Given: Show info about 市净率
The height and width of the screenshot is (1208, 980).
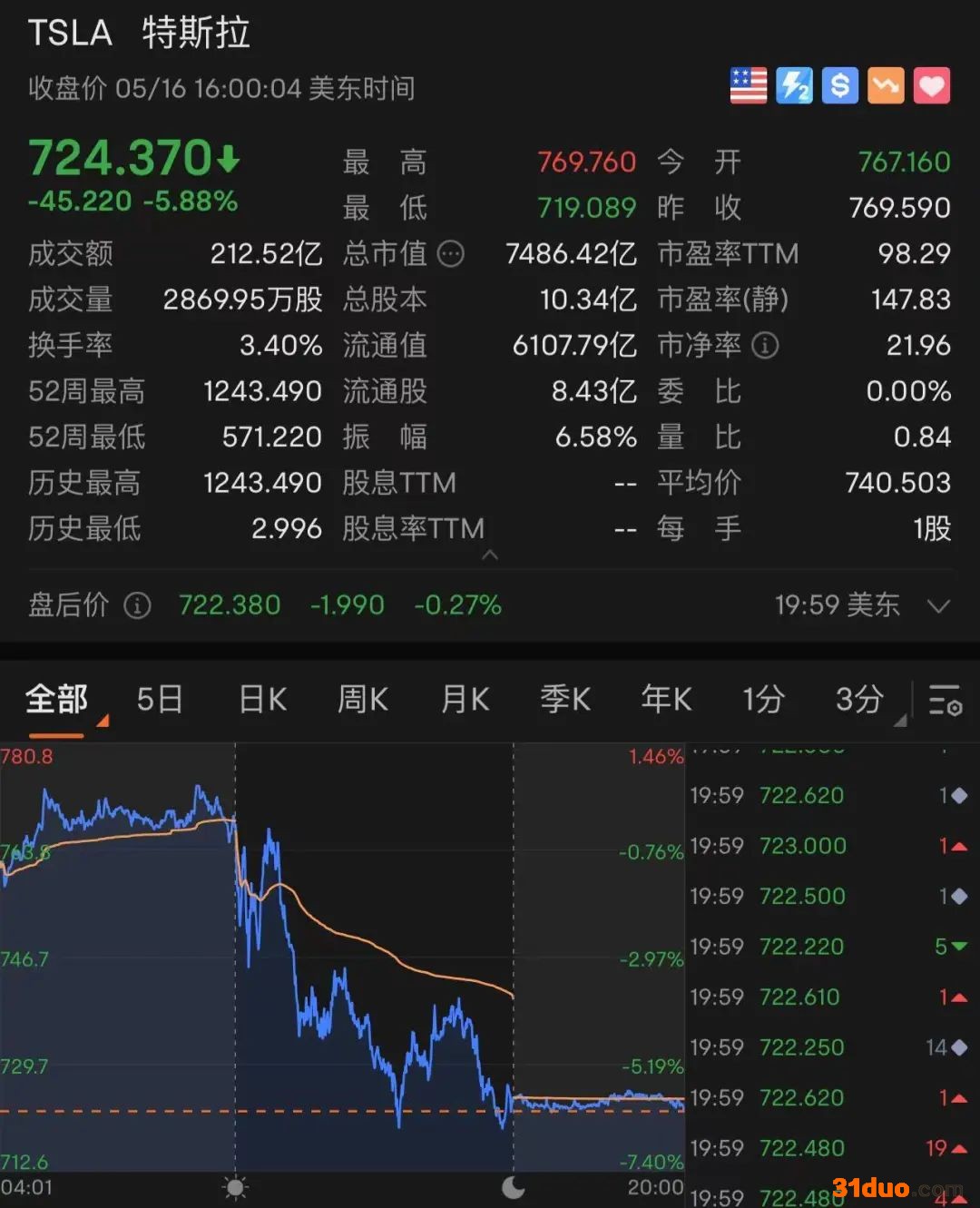Looking at the screenshot, I should pyautogui.click(x=765, y=346).
